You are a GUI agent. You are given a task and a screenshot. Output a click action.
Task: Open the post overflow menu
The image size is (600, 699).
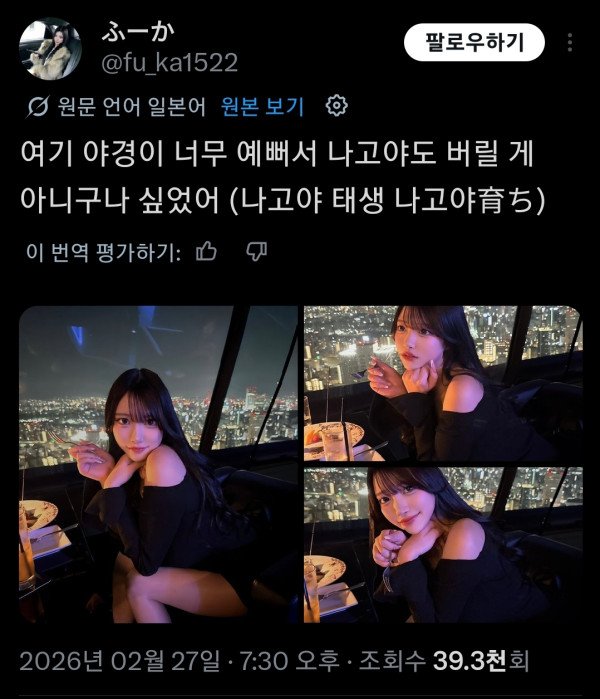(x=570, y=44)
